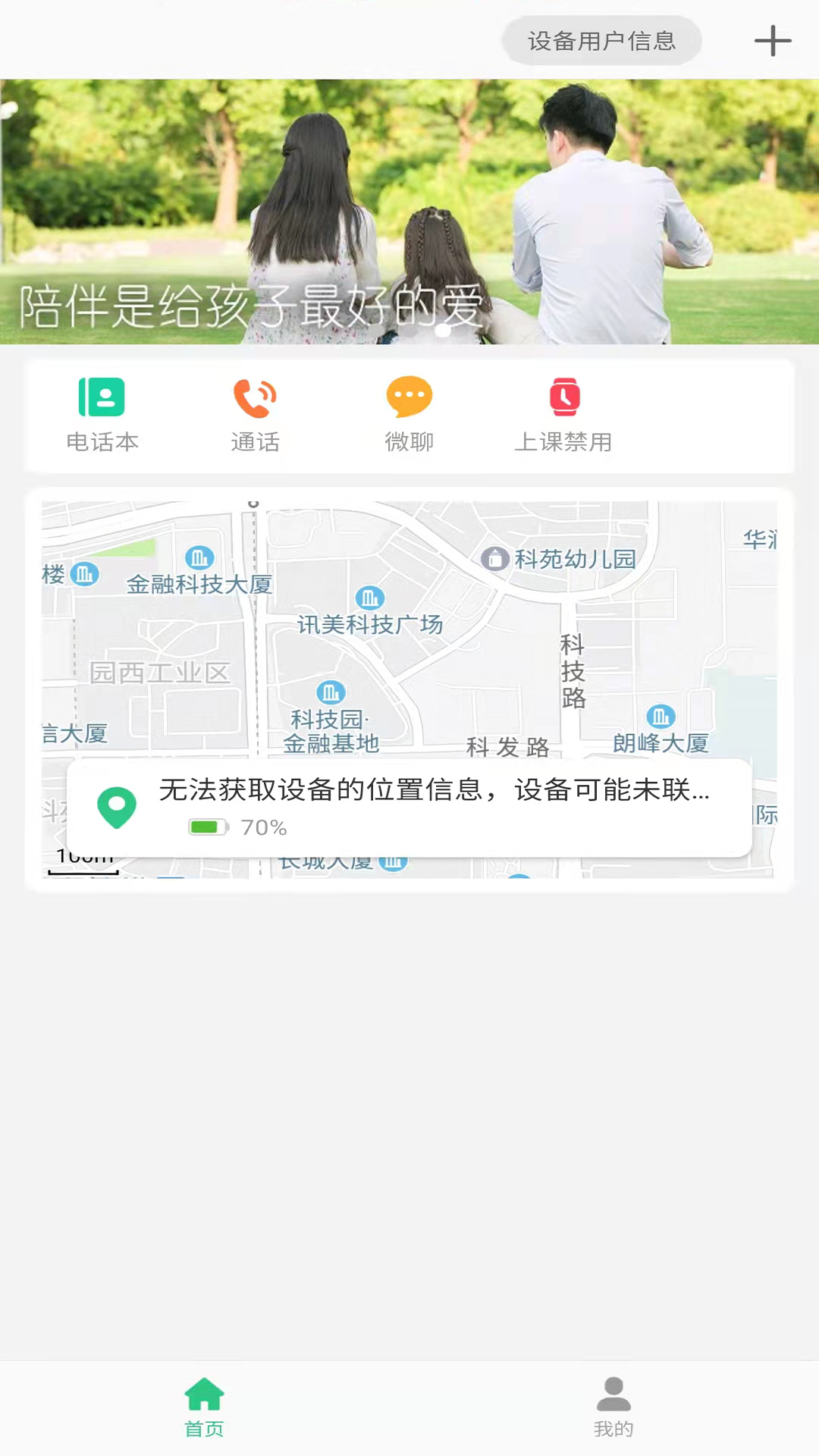Open 微聊 chat

coord(409,415)
